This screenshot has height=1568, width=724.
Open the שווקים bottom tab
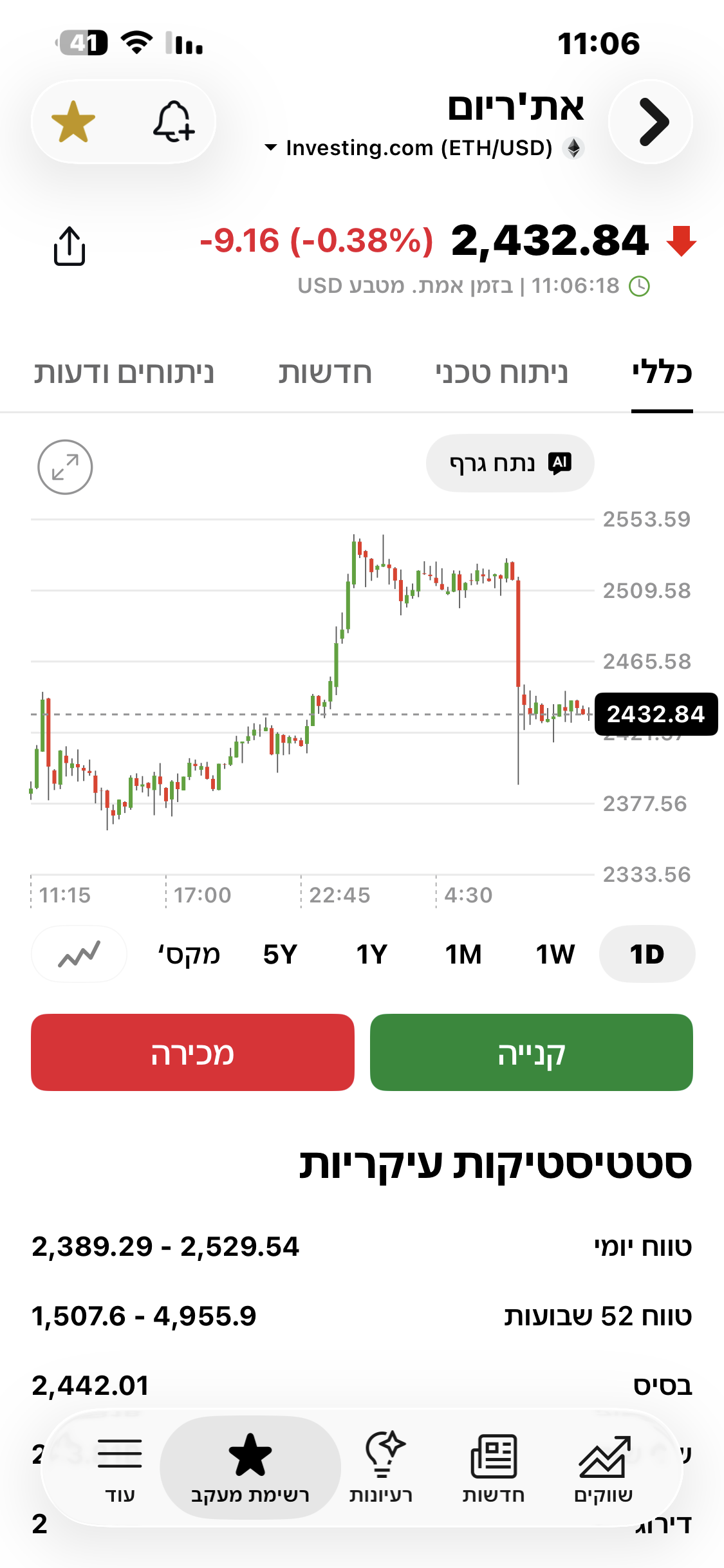604,1469
